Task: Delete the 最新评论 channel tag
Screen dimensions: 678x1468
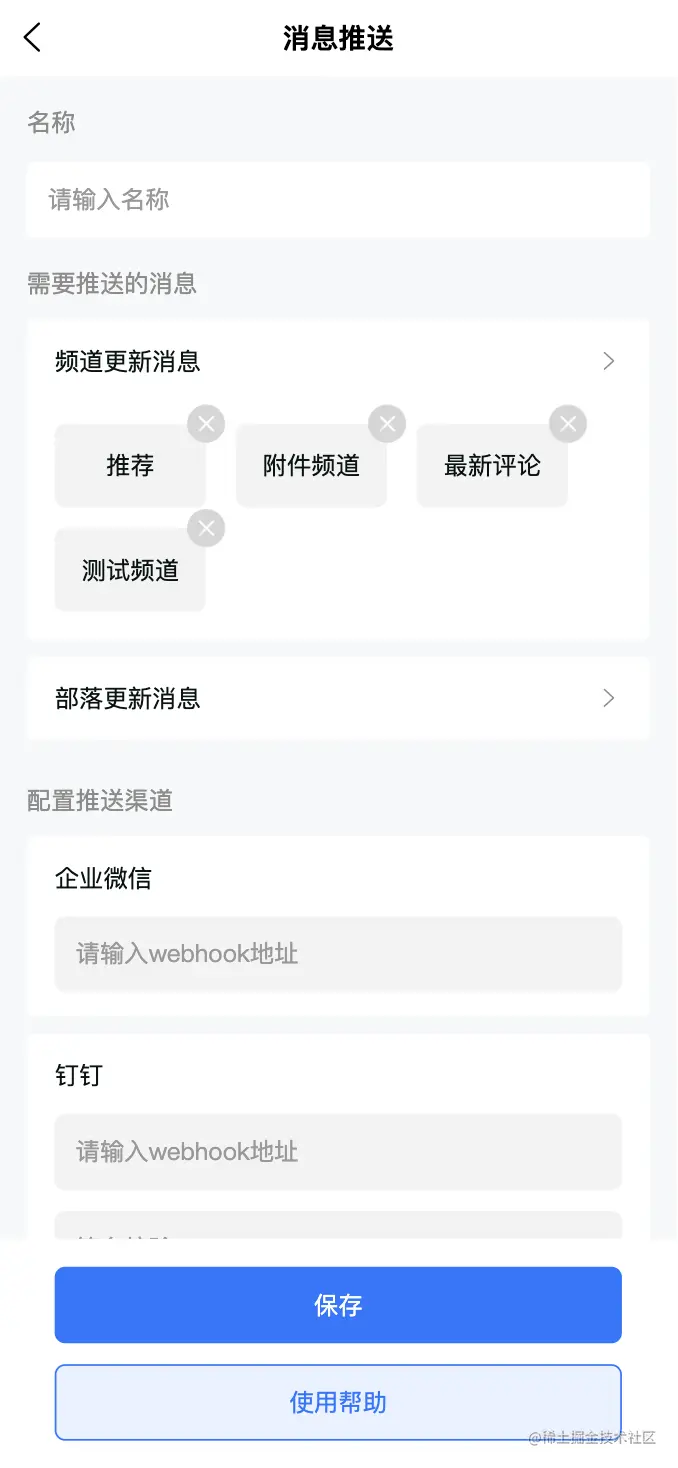Action: [x=568, y=424]
